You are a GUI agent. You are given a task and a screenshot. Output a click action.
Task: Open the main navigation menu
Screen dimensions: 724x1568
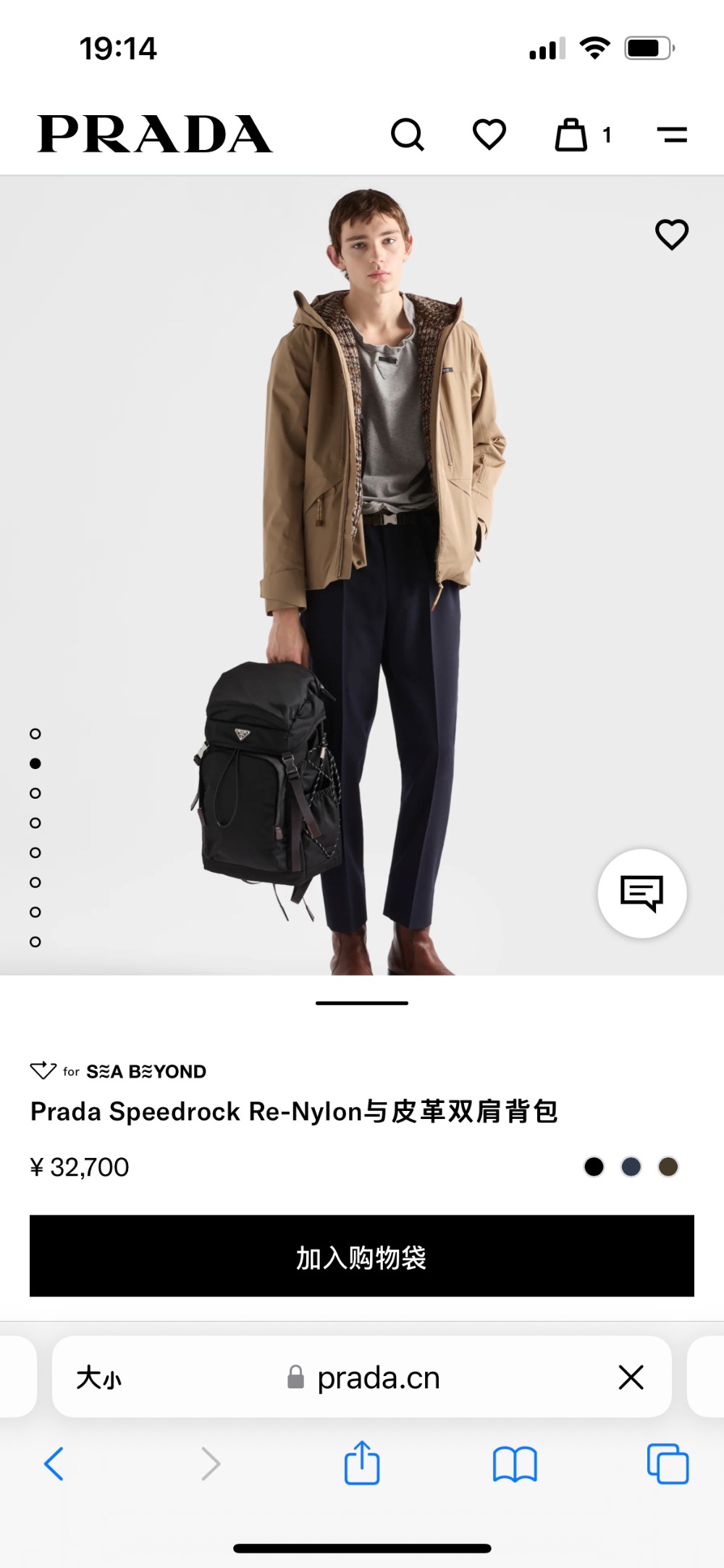(x=672, y=135)
